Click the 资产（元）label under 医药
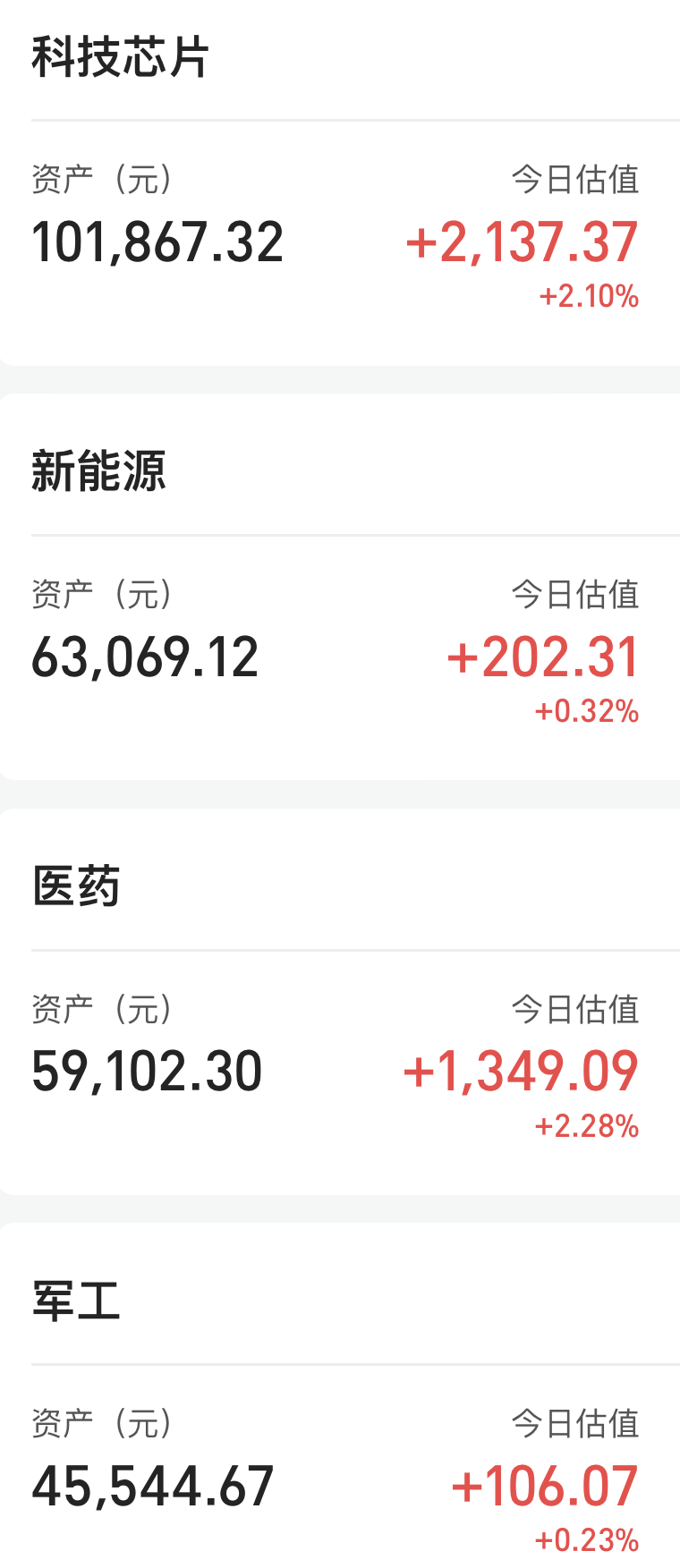 101,1009
